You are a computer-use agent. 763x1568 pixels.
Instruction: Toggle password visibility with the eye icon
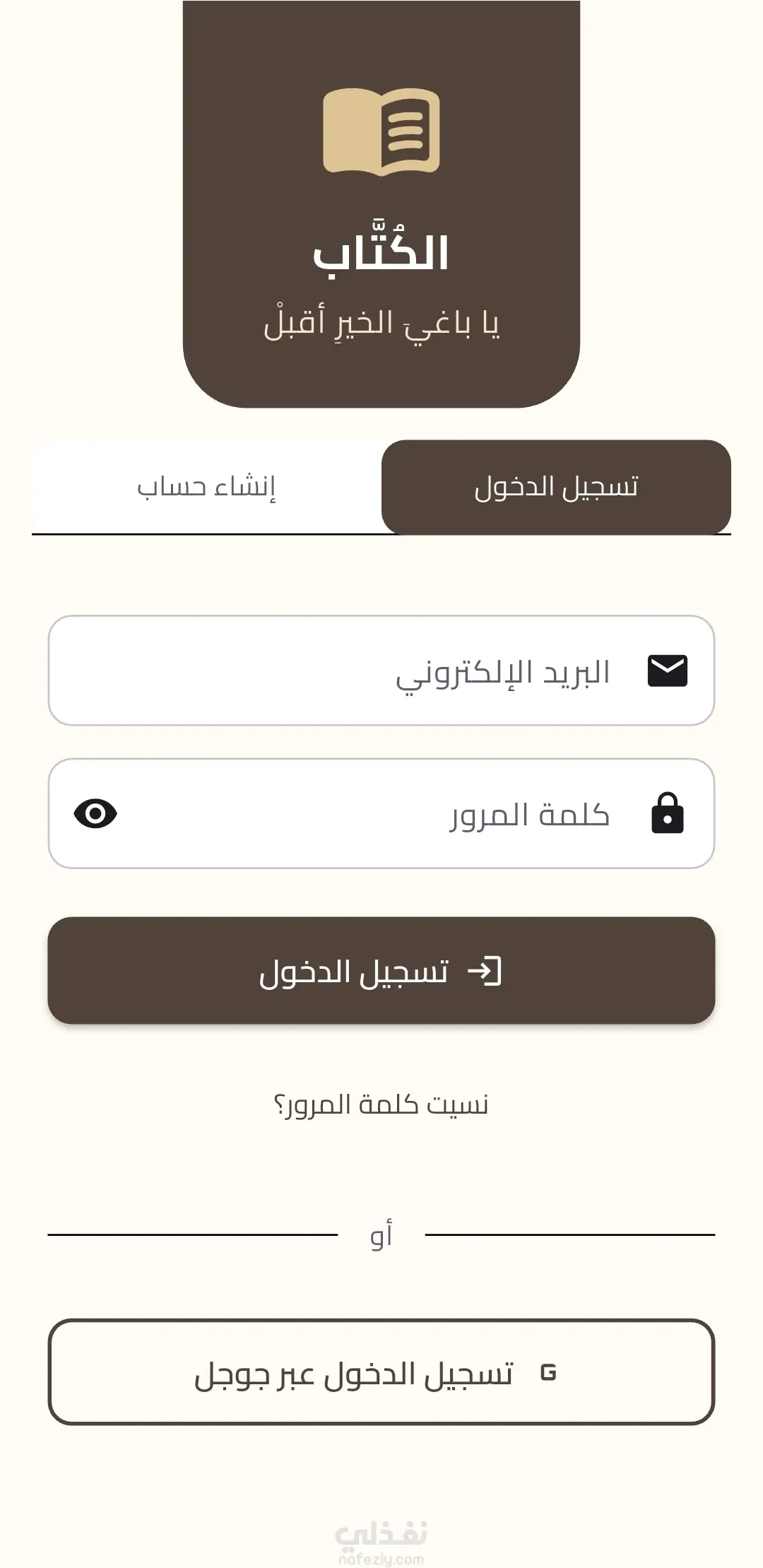click(x=95, y=813)
